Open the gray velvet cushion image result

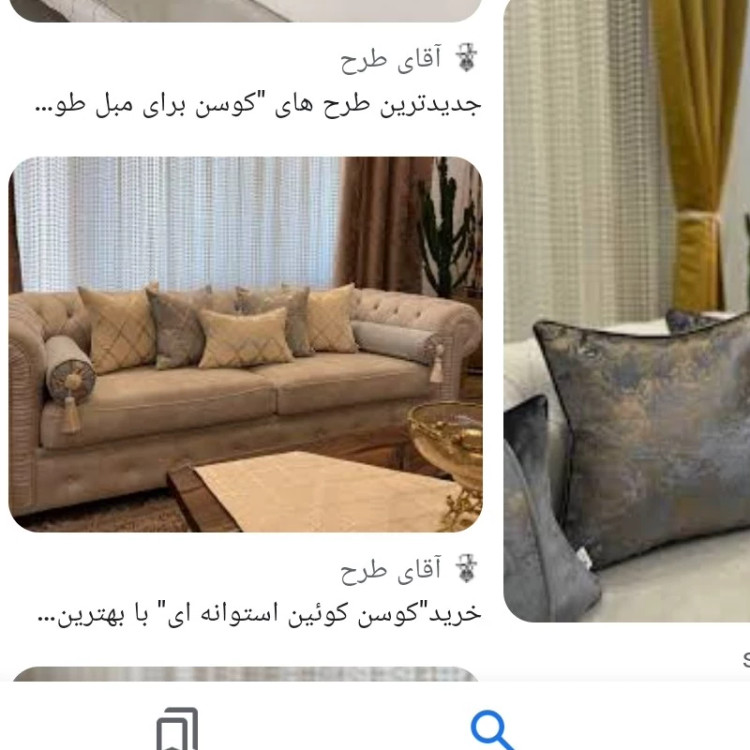[626, 310]
